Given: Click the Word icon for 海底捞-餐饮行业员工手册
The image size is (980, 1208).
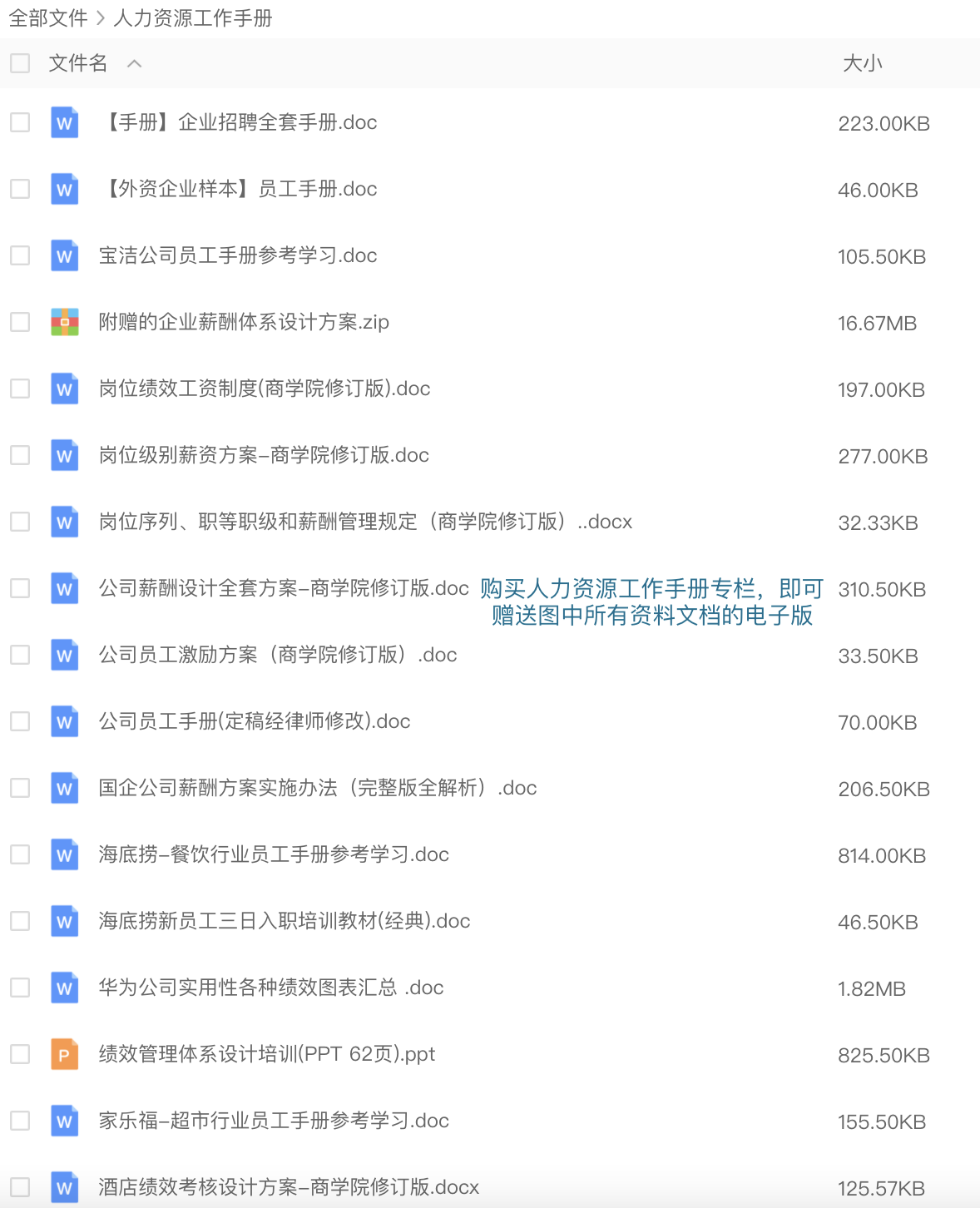Looking at the screenshot, I should click(x=64, y=855).
